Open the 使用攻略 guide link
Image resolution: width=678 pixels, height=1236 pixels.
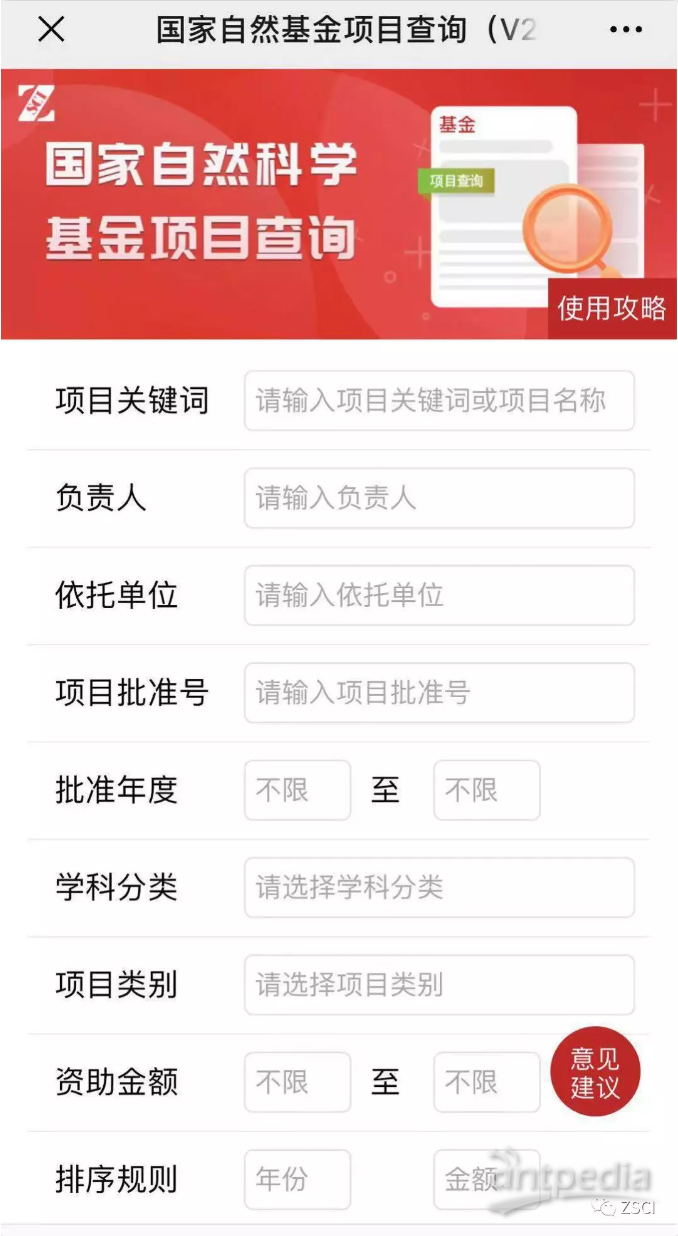click(612, 308)
